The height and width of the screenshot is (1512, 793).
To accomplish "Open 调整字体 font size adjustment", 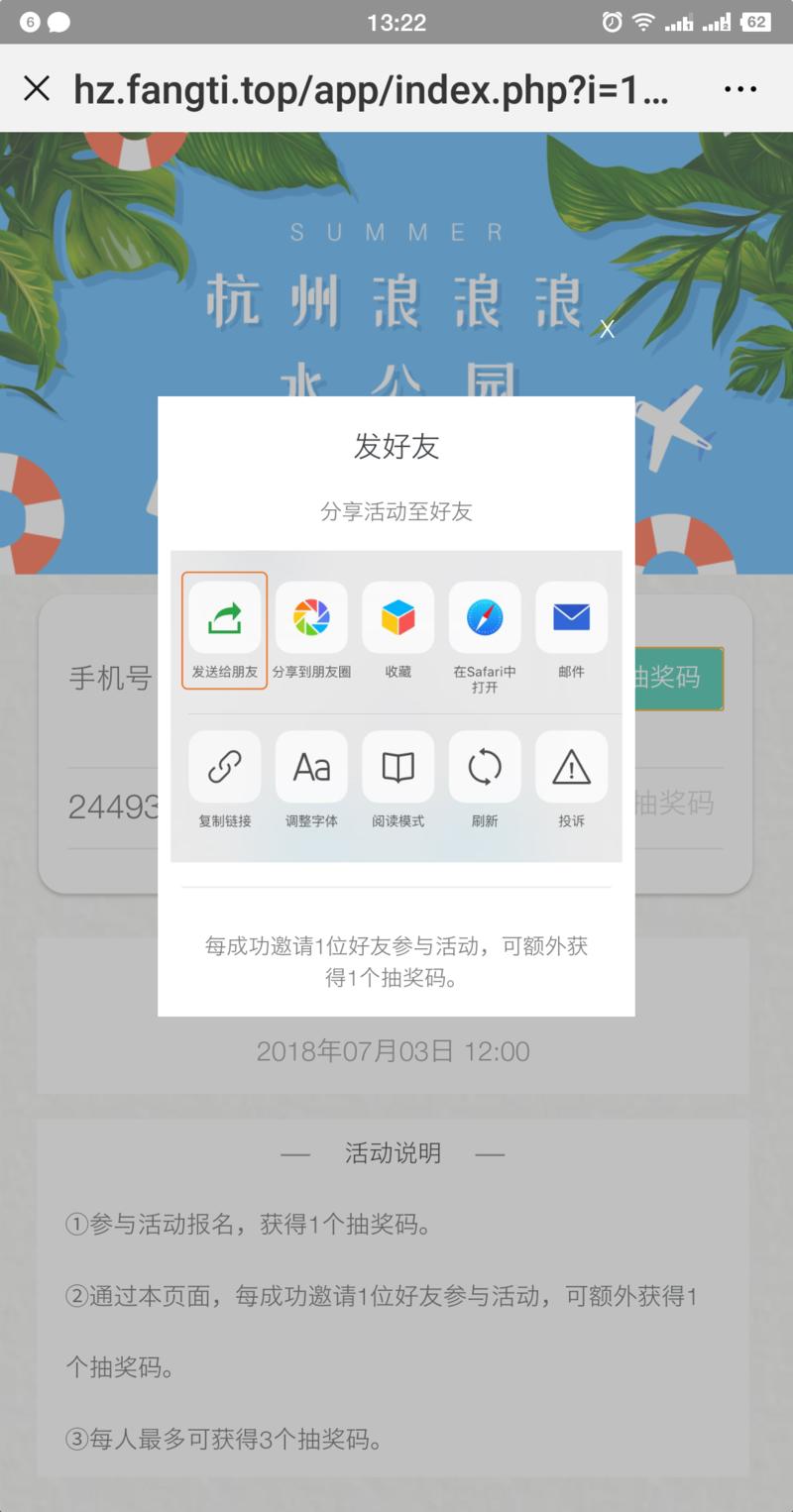I will 311,765.
